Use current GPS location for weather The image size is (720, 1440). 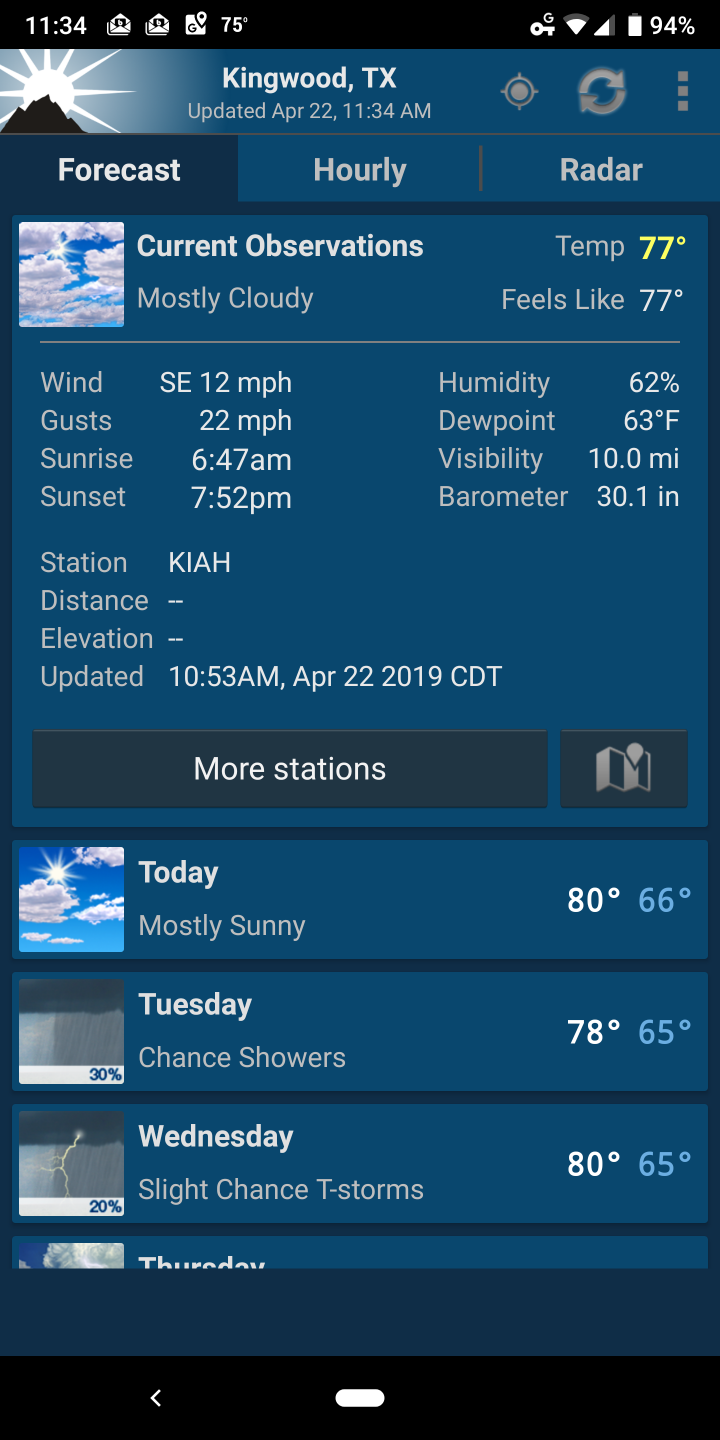click(x=519, y=92)
